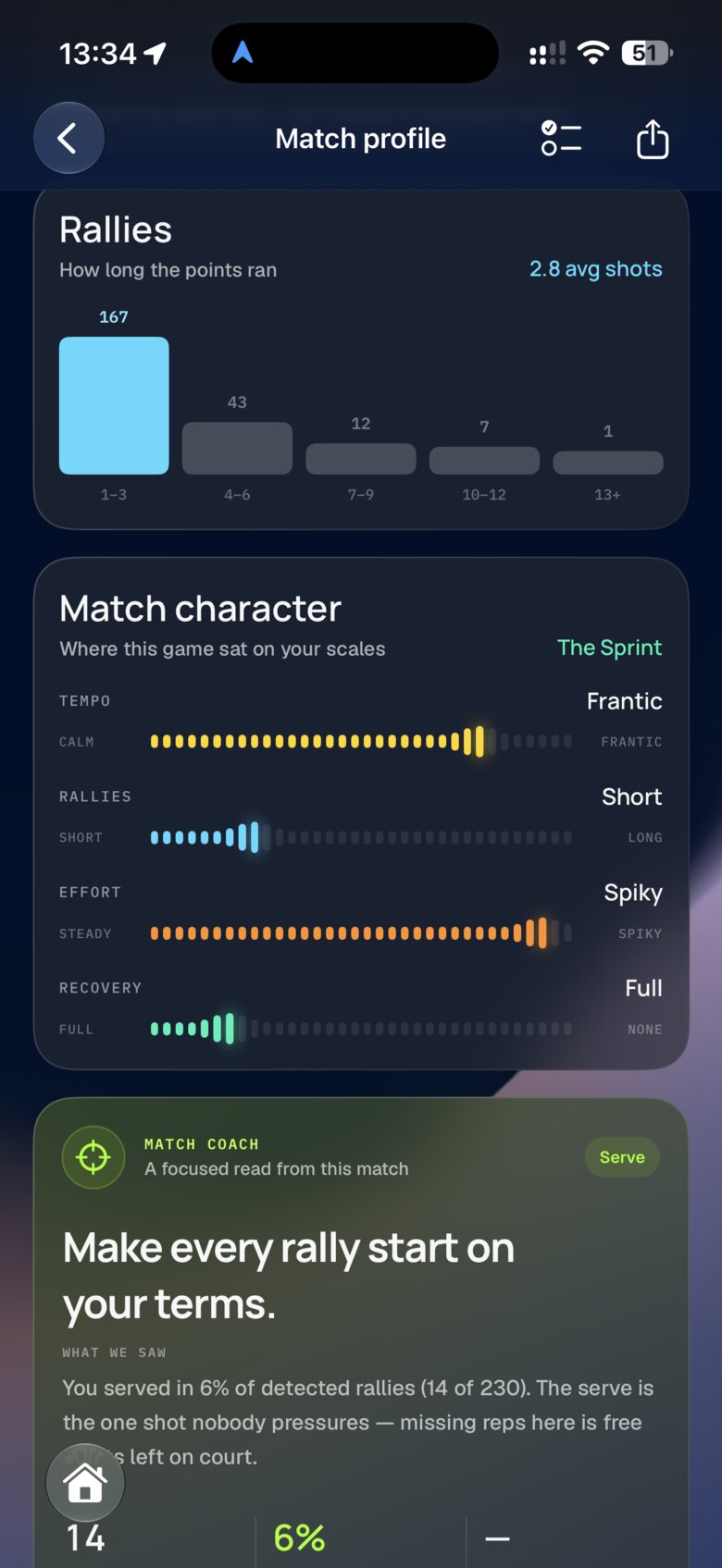Tap the Serve chip in Match Coach

point(622,1157)
